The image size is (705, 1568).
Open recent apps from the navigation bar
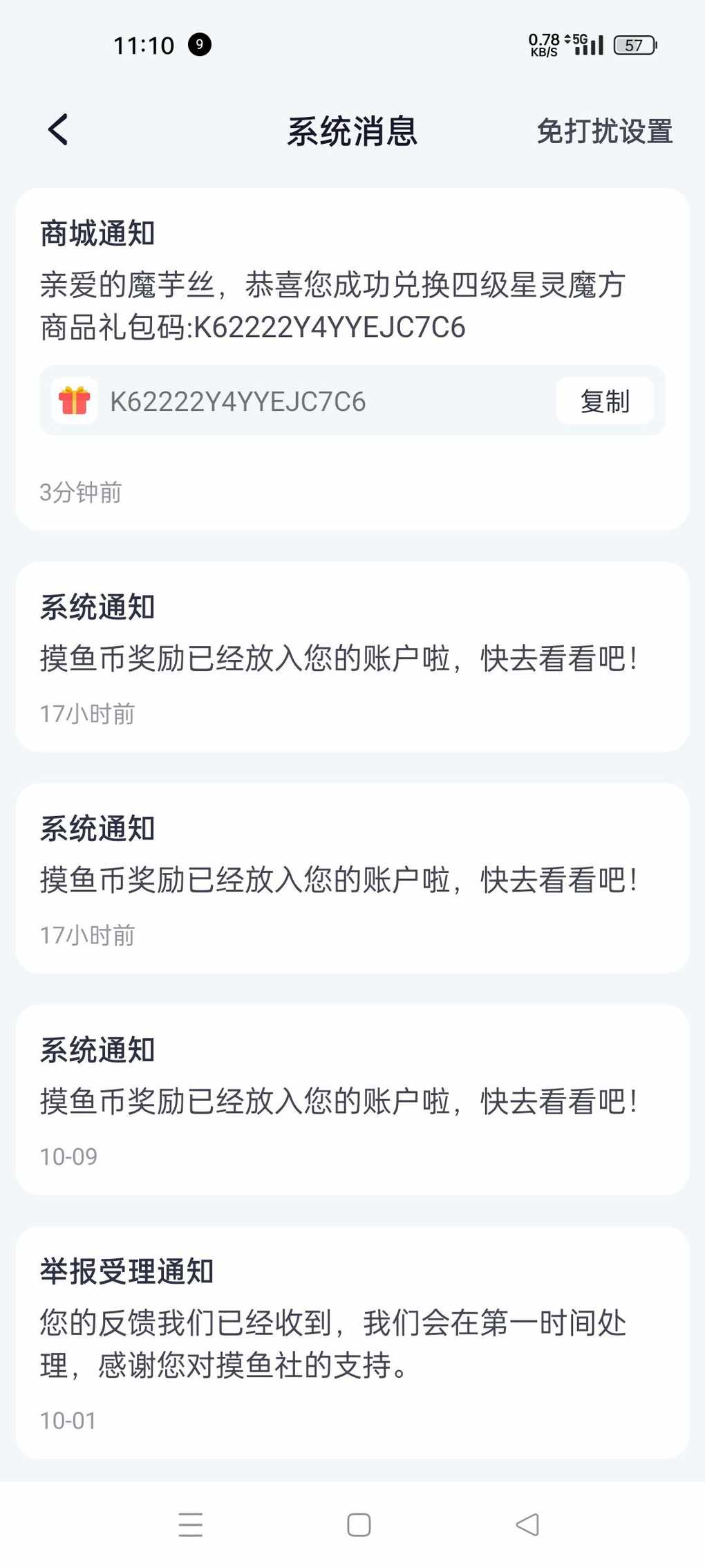[190, 1524]
